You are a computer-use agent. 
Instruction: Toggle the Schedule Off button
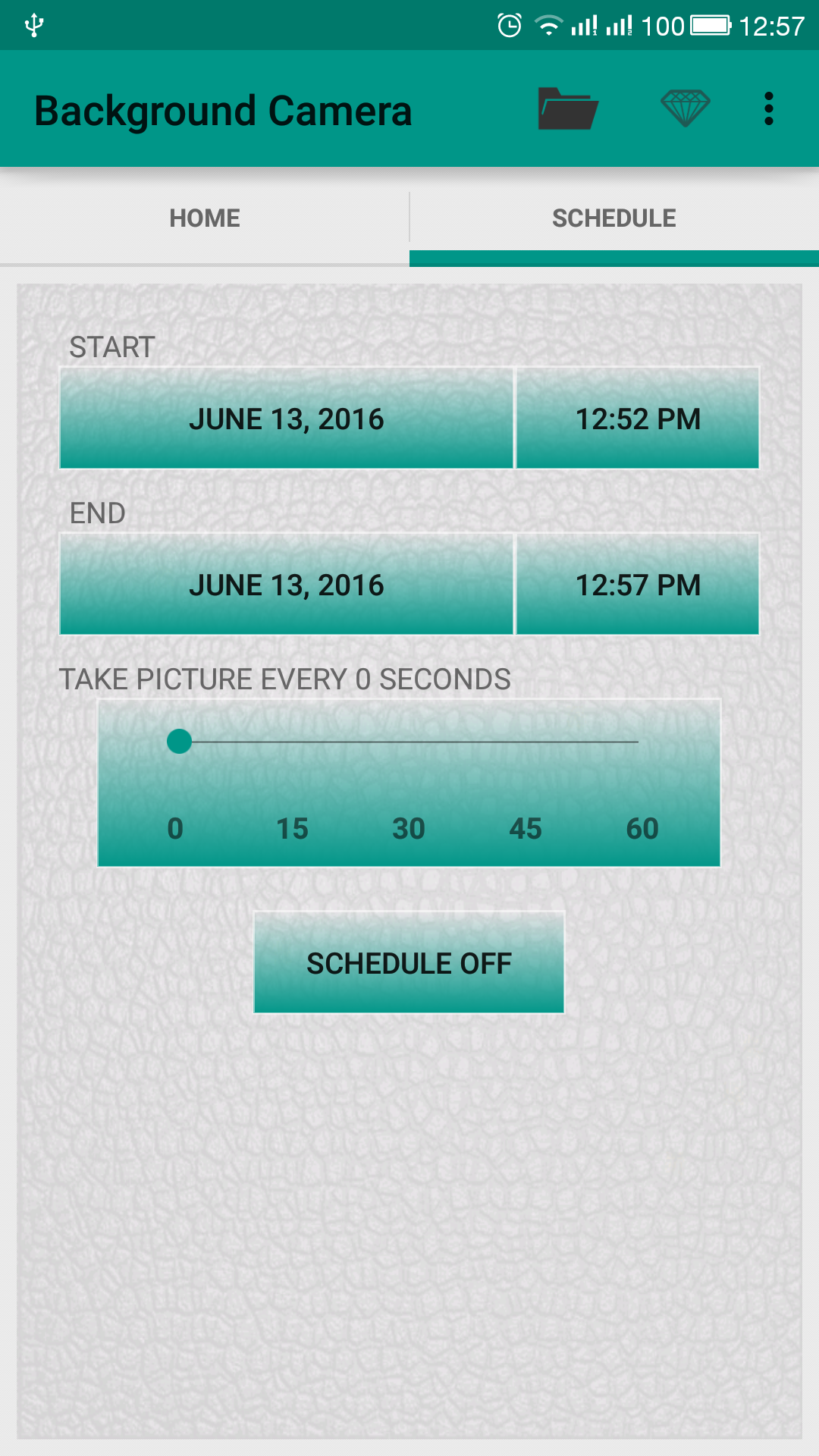pyautogui.click(x=409, y=963)
